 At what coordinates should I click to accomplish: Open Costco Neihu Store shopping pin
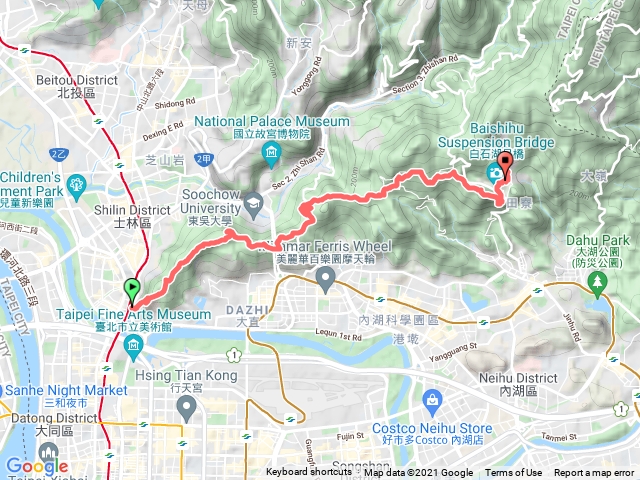(x=432, y=402)
